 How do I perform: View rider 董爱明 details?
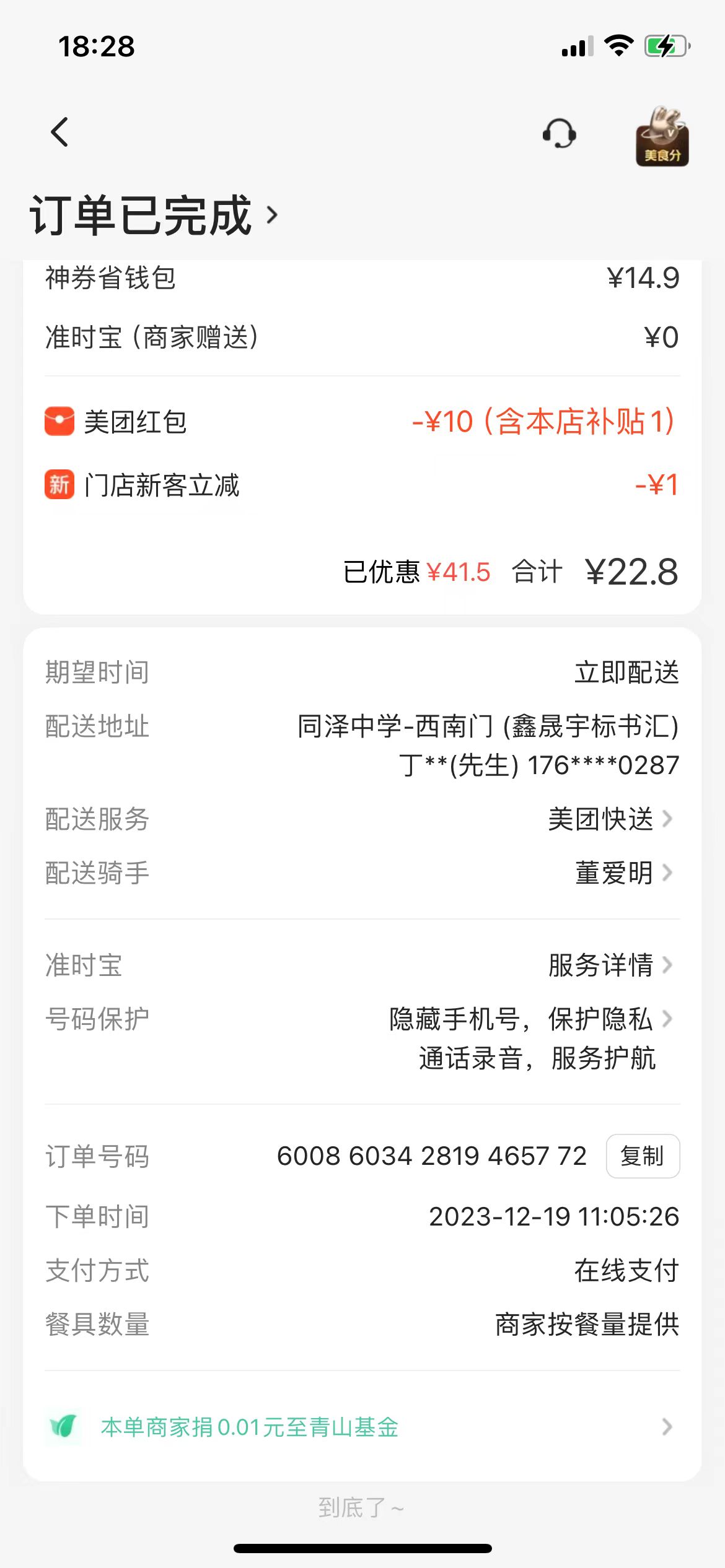tap(623, 873)
